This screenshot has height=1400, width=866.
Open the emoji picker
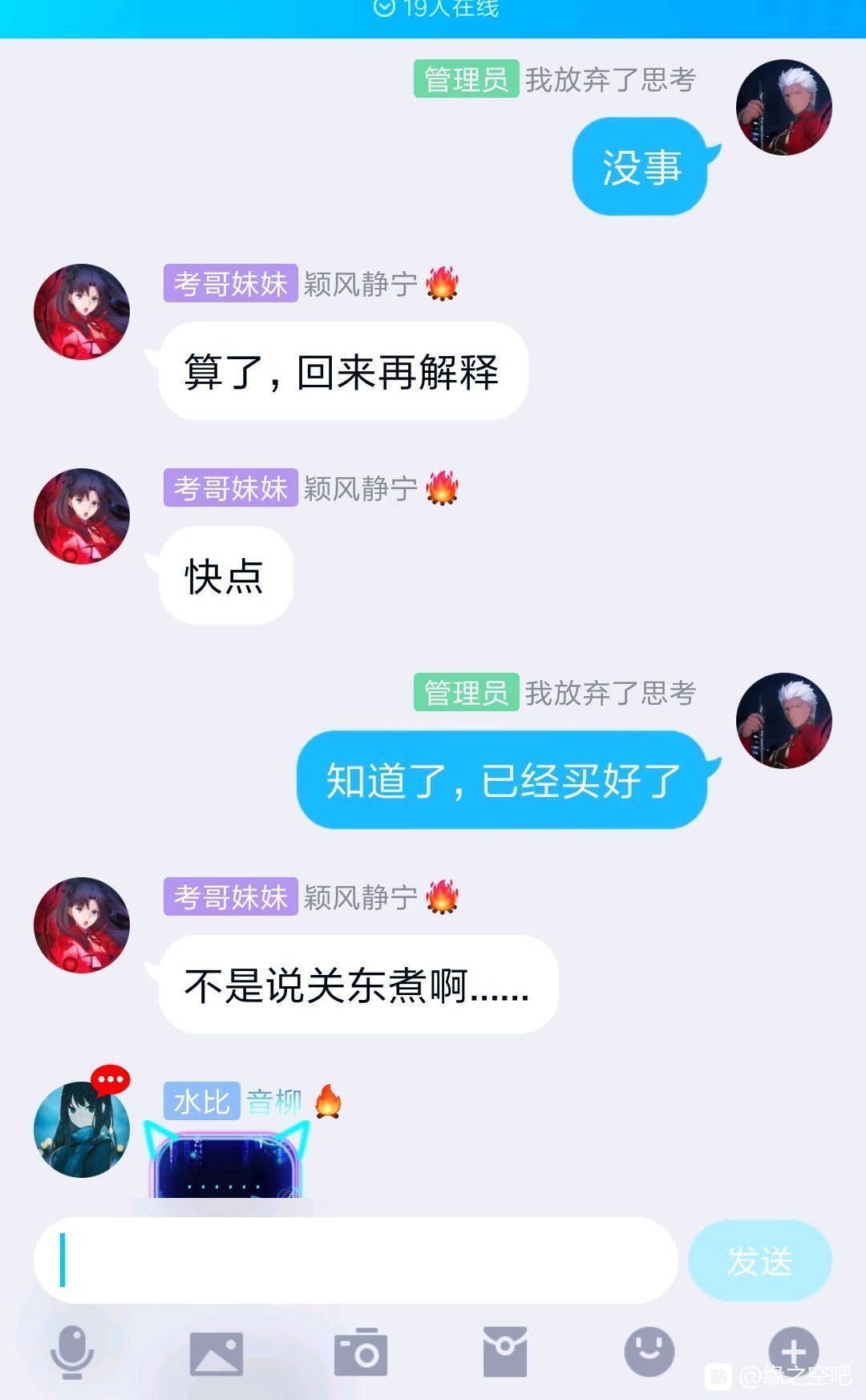[649, 1352]
